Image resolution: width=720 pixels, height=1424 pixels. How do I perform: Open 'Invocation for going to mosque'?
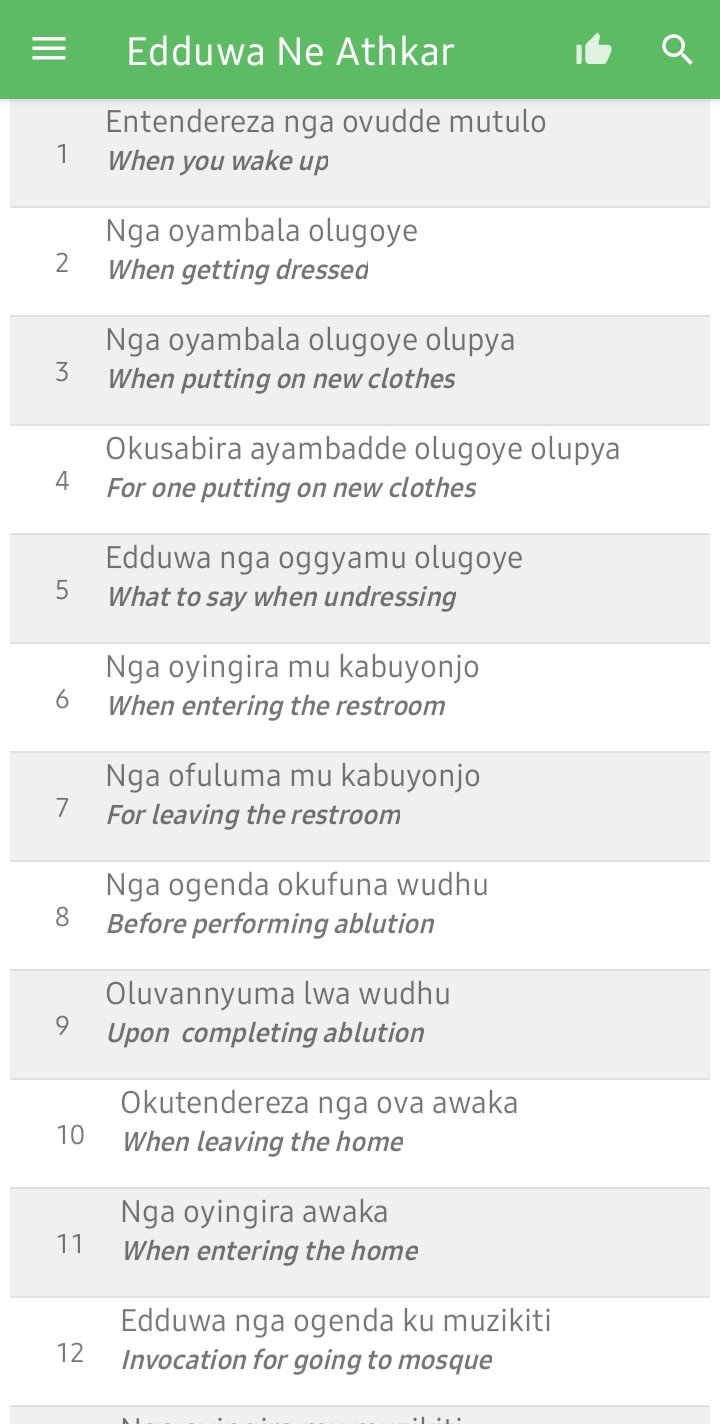click(x=360, y=1352)
